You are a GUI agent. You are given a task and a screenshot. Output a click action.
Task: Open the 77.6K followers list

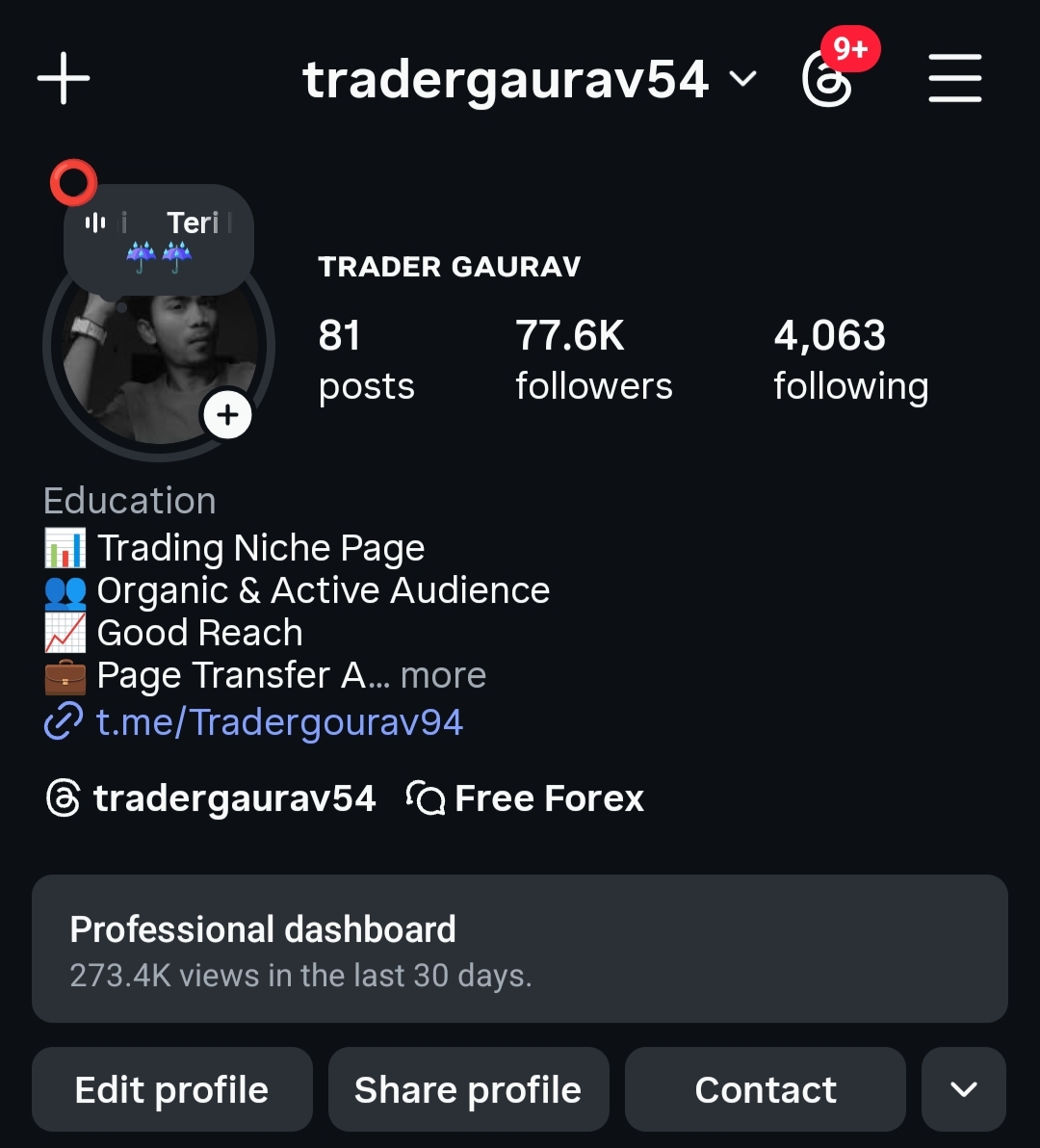point(593,358)
